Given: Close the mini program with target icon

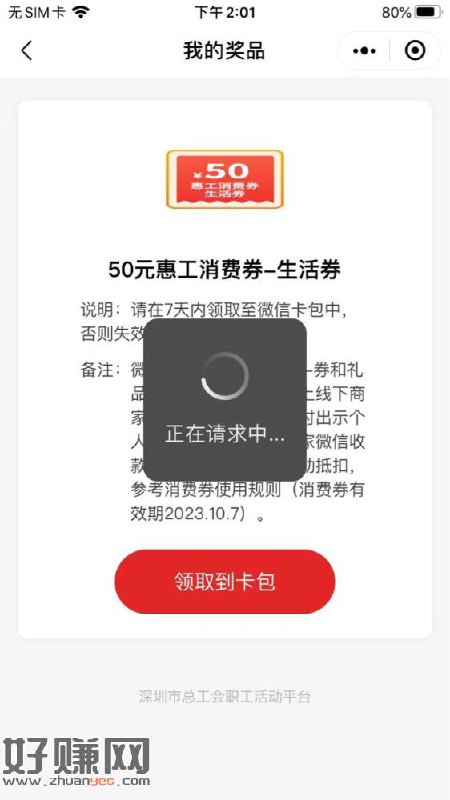Looking at the screenshot, I should 415,51.
